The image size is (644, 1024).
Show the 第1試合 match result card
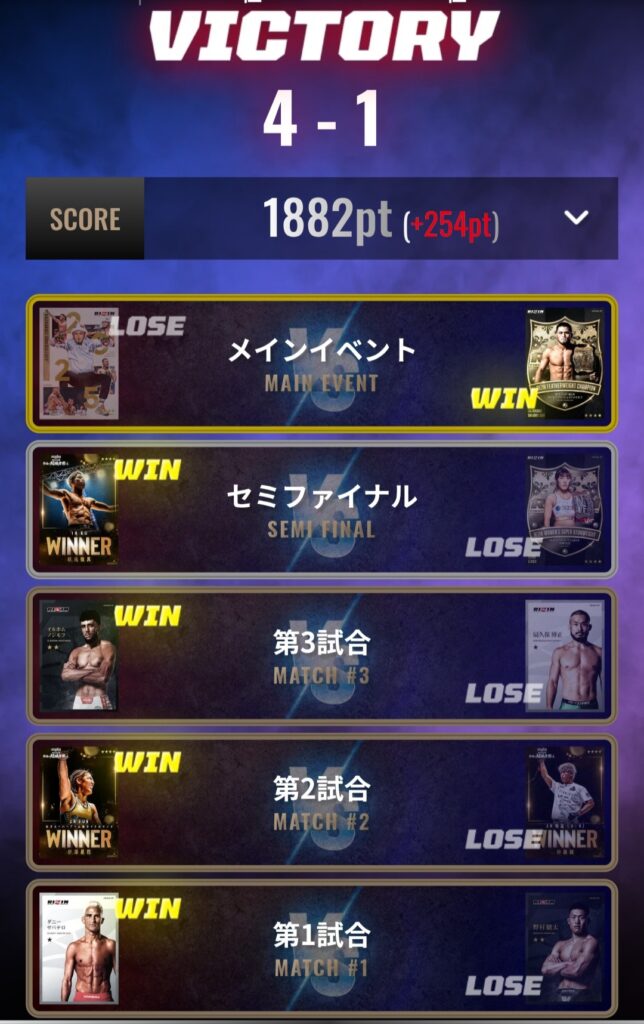[x=322, y=947]
